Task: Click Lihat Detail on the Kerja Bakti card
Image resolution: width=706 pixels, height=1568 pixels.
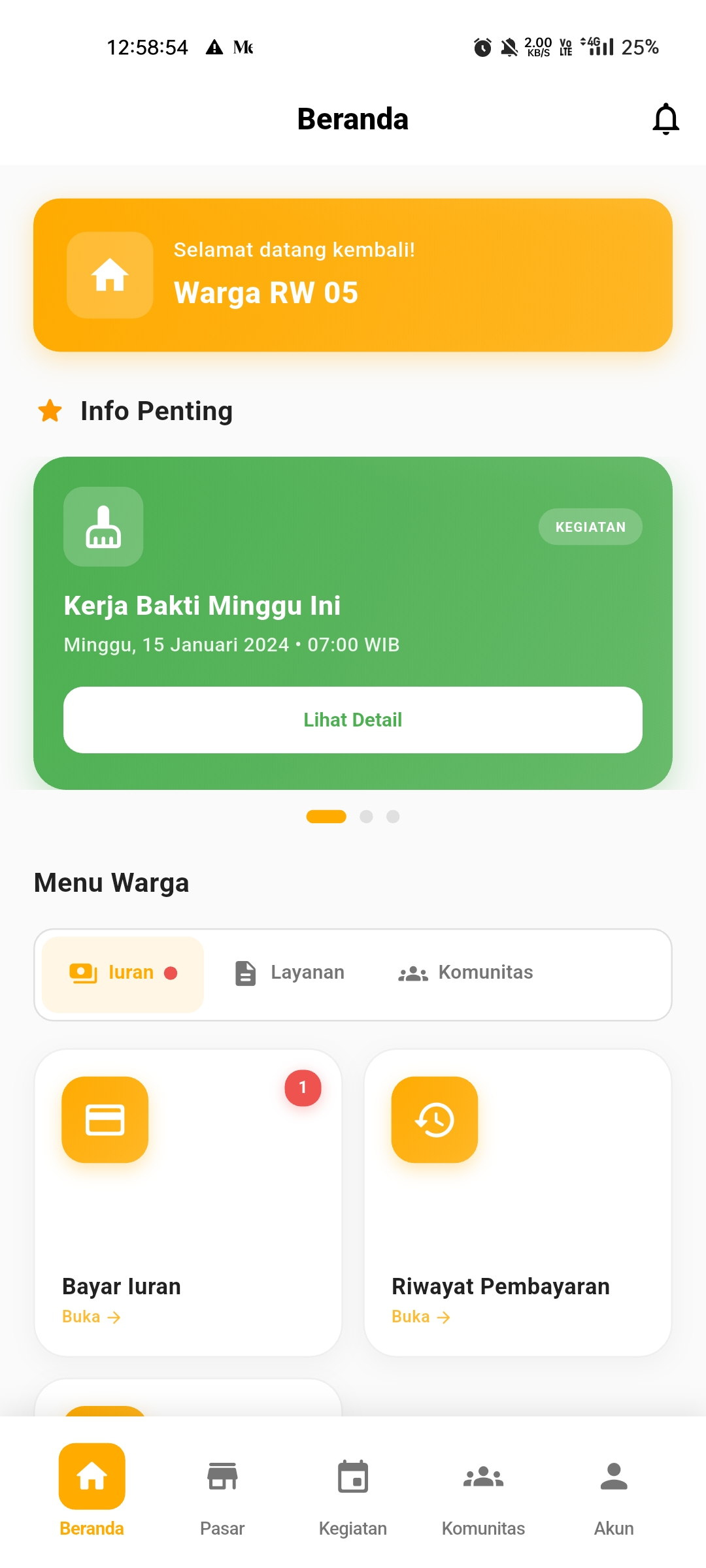Action: coord(353,719)
